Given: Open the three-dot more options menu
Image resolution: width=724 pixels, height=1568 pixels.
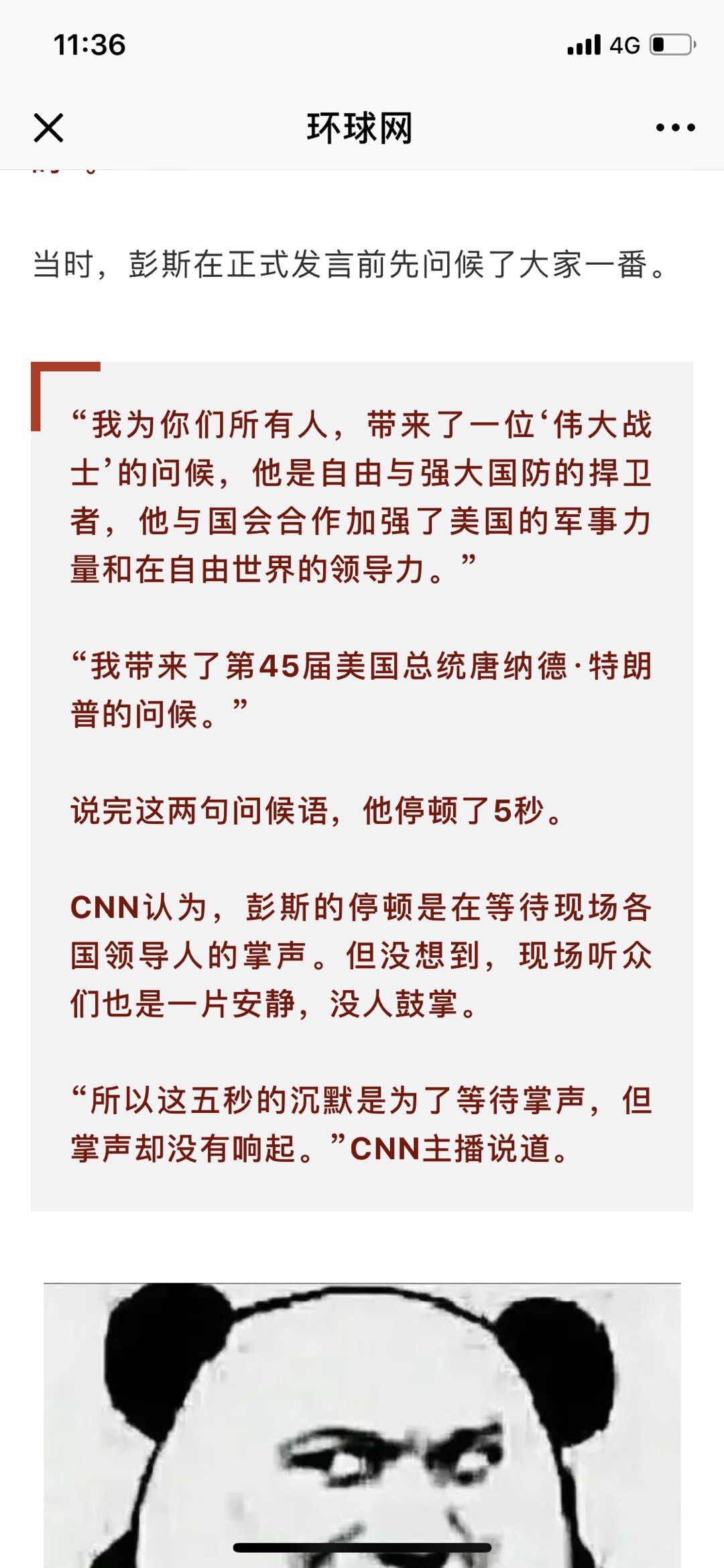Looking at the screenshot, I should click(x=675, y=127).
